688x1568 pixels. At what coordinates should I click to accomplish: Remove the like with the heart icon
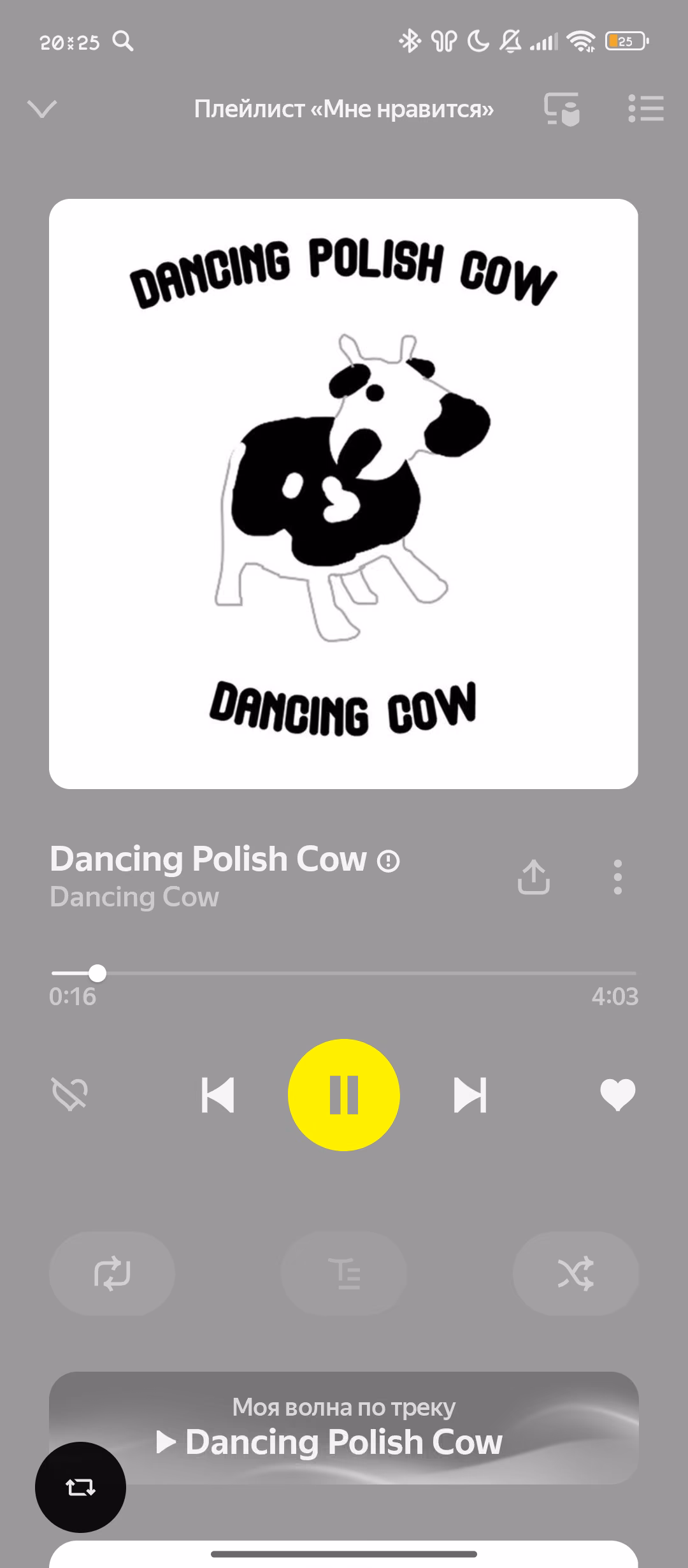[618, 1094]
